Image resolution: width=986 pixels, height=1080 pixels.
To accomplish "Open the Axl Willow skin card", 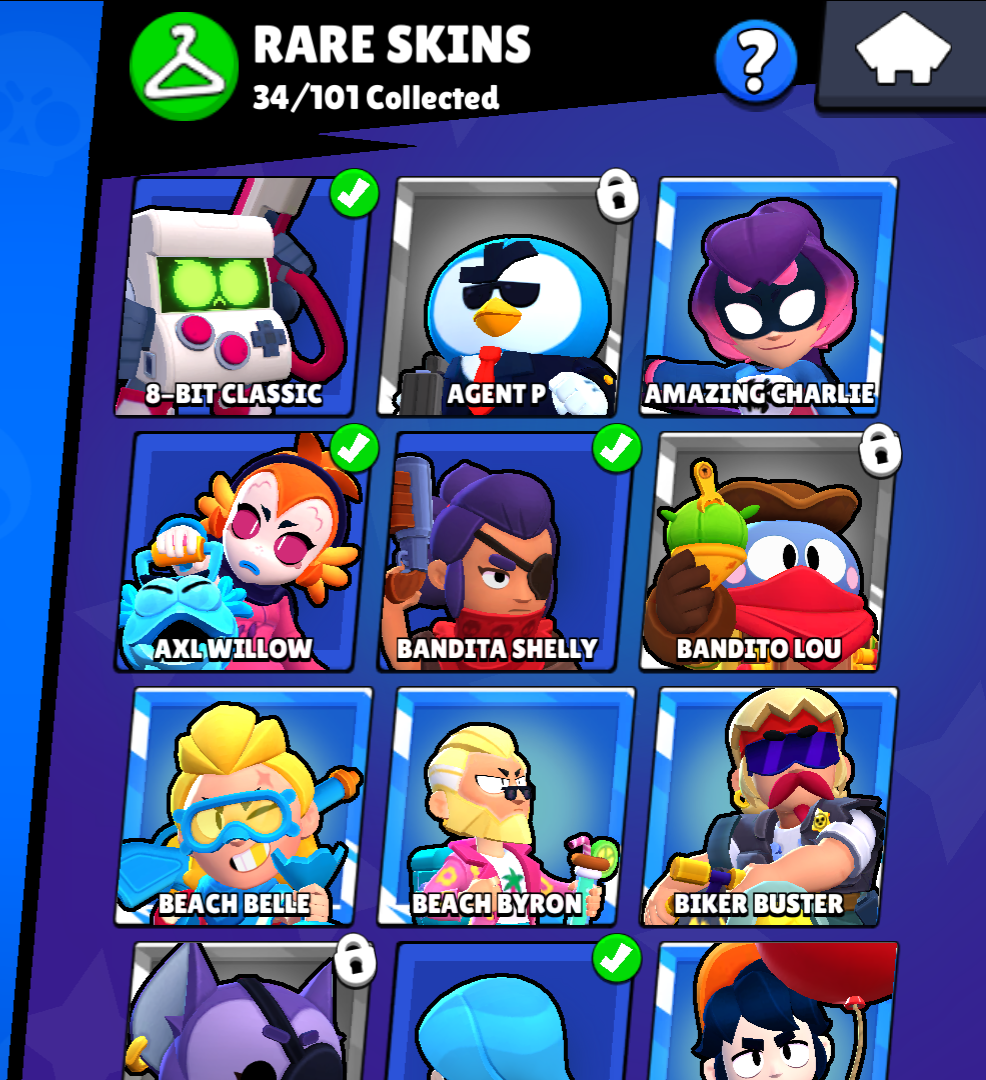I will click(244, 552).
